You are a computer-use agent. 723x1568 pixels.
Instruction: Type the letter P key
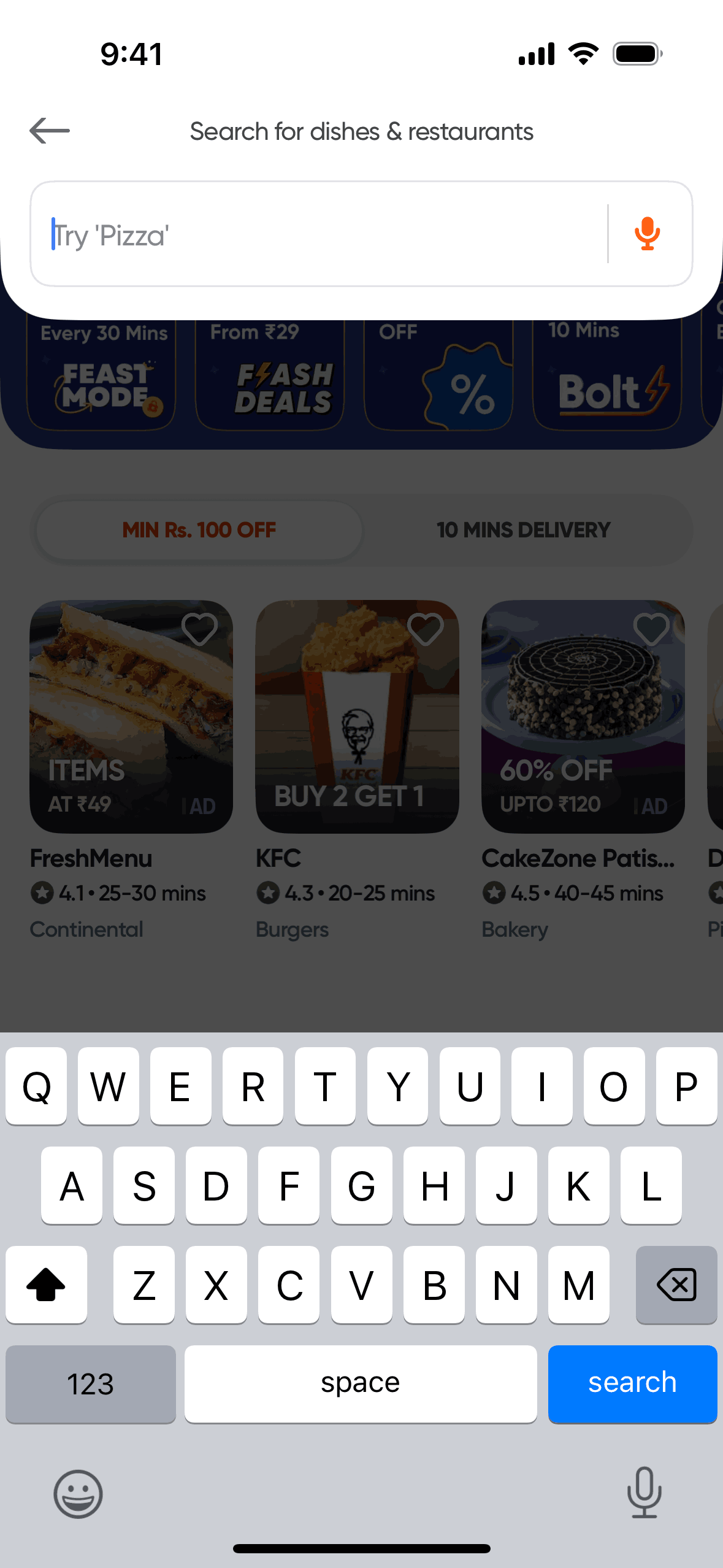(x=686, y=1086)
